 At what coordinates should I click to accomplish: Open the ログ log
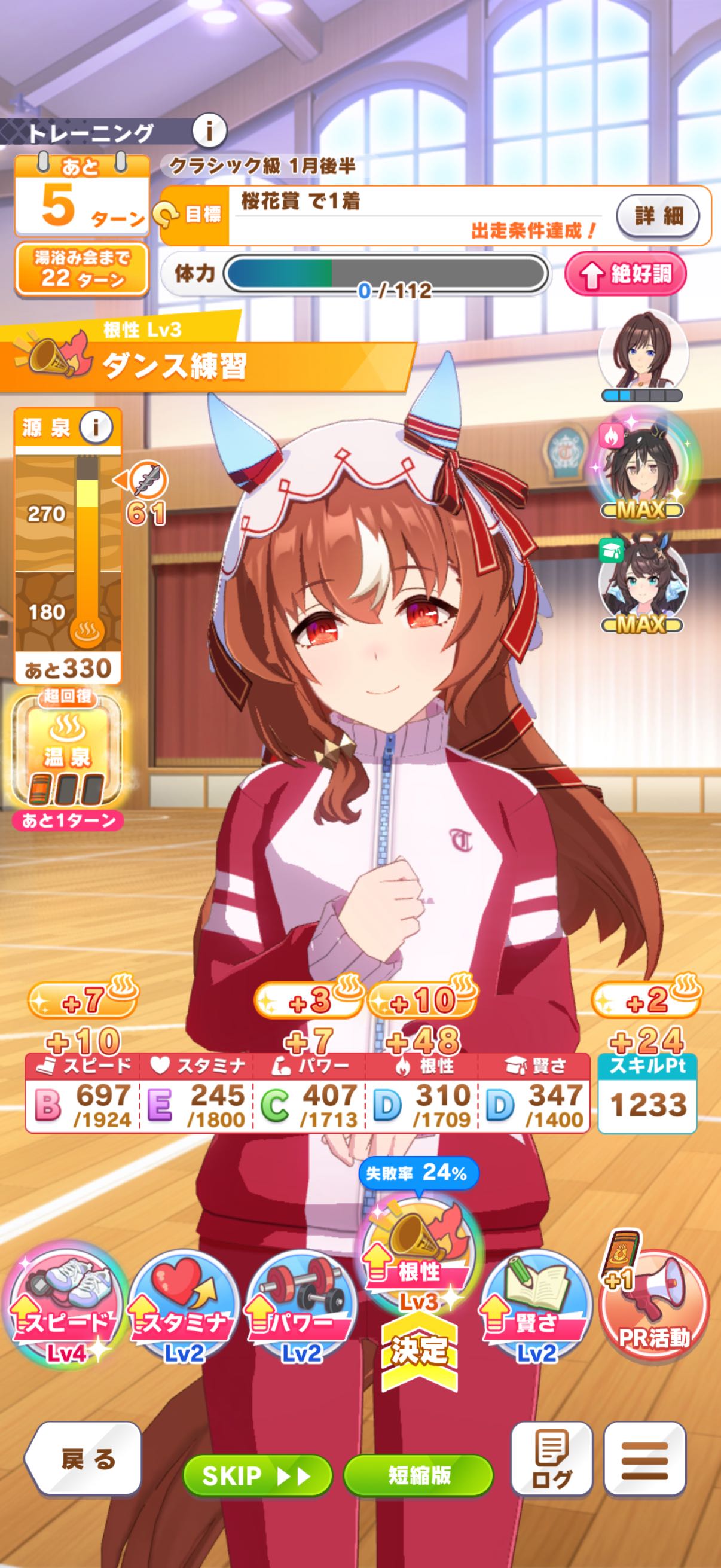tap(551, 1459)
